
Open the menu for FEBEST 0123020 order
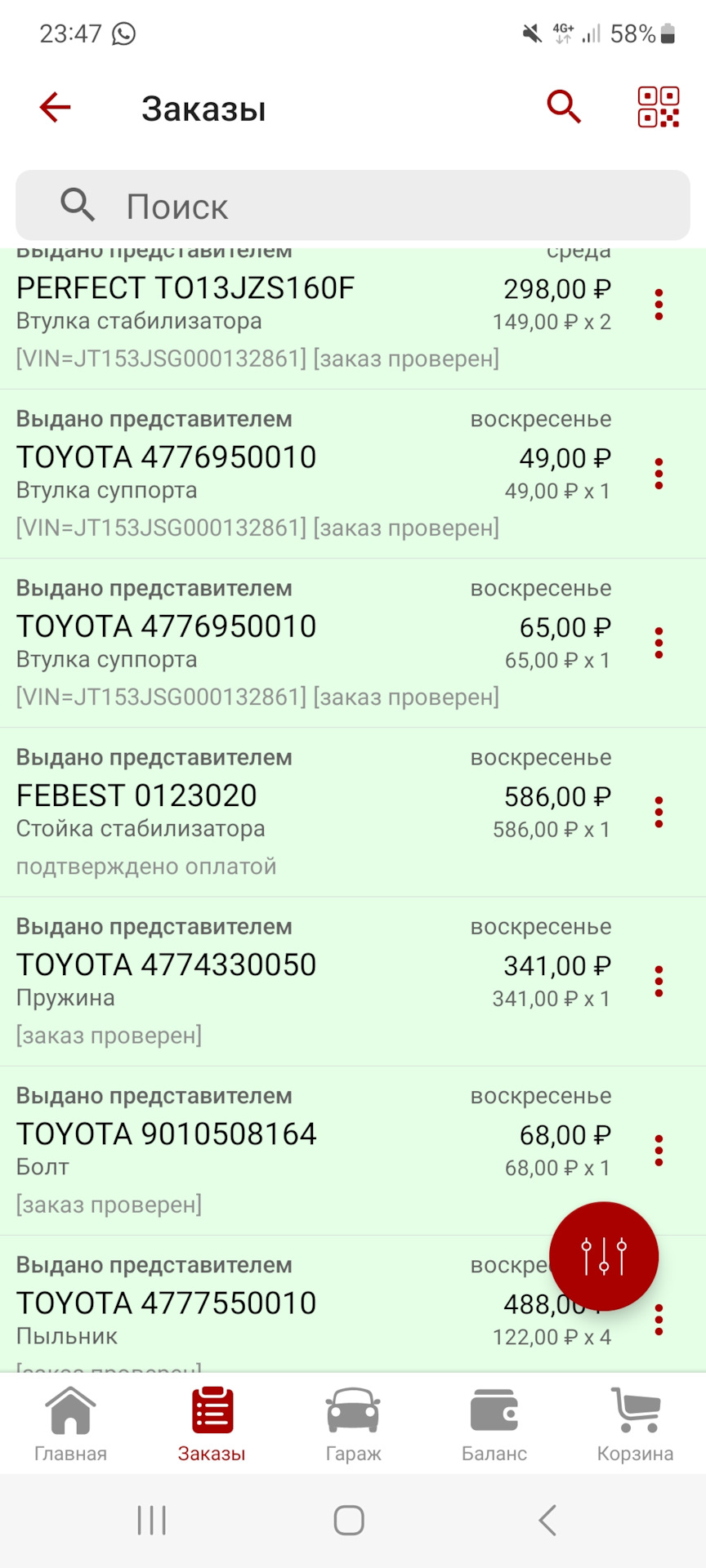tap(659, 811)
